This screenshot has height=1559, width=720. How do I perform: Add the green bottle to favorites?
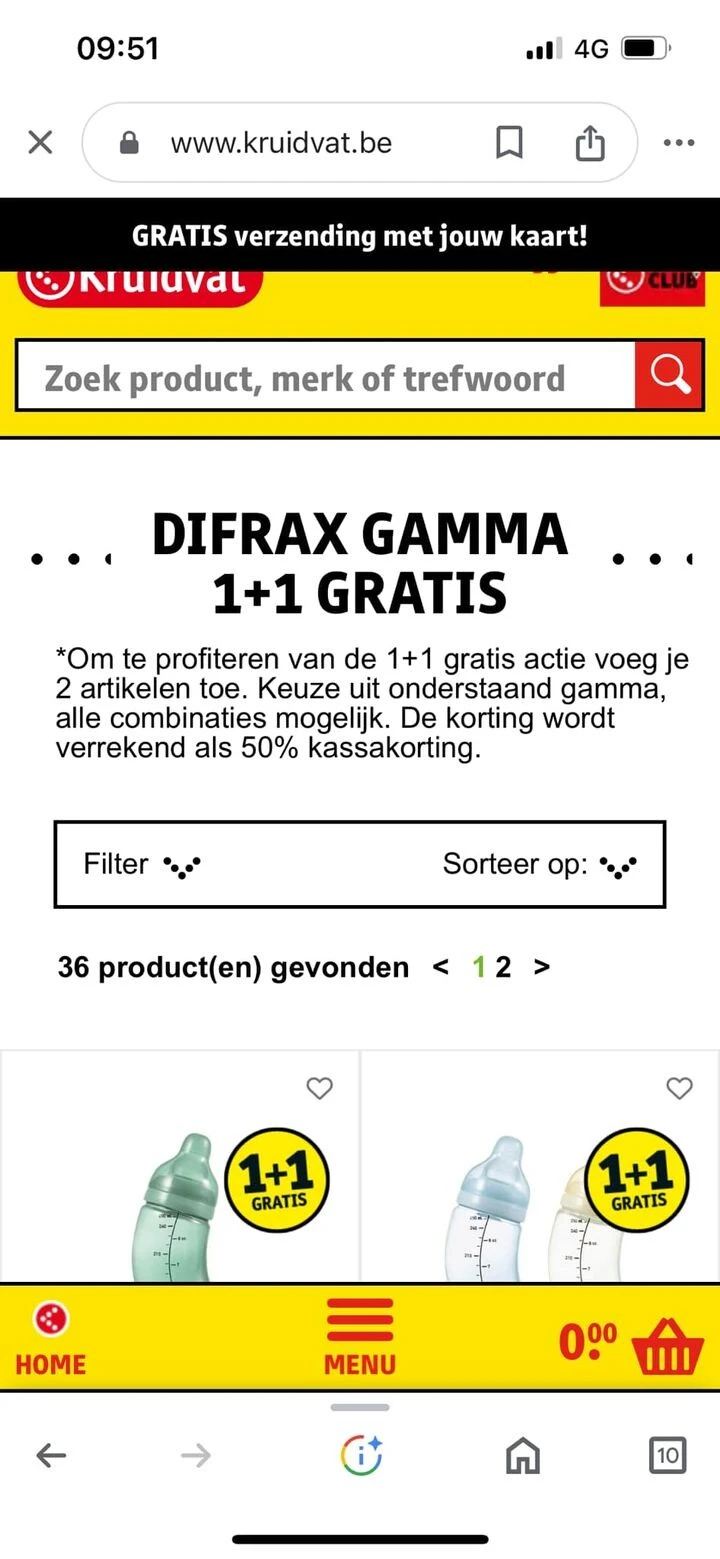(320, 1088)
